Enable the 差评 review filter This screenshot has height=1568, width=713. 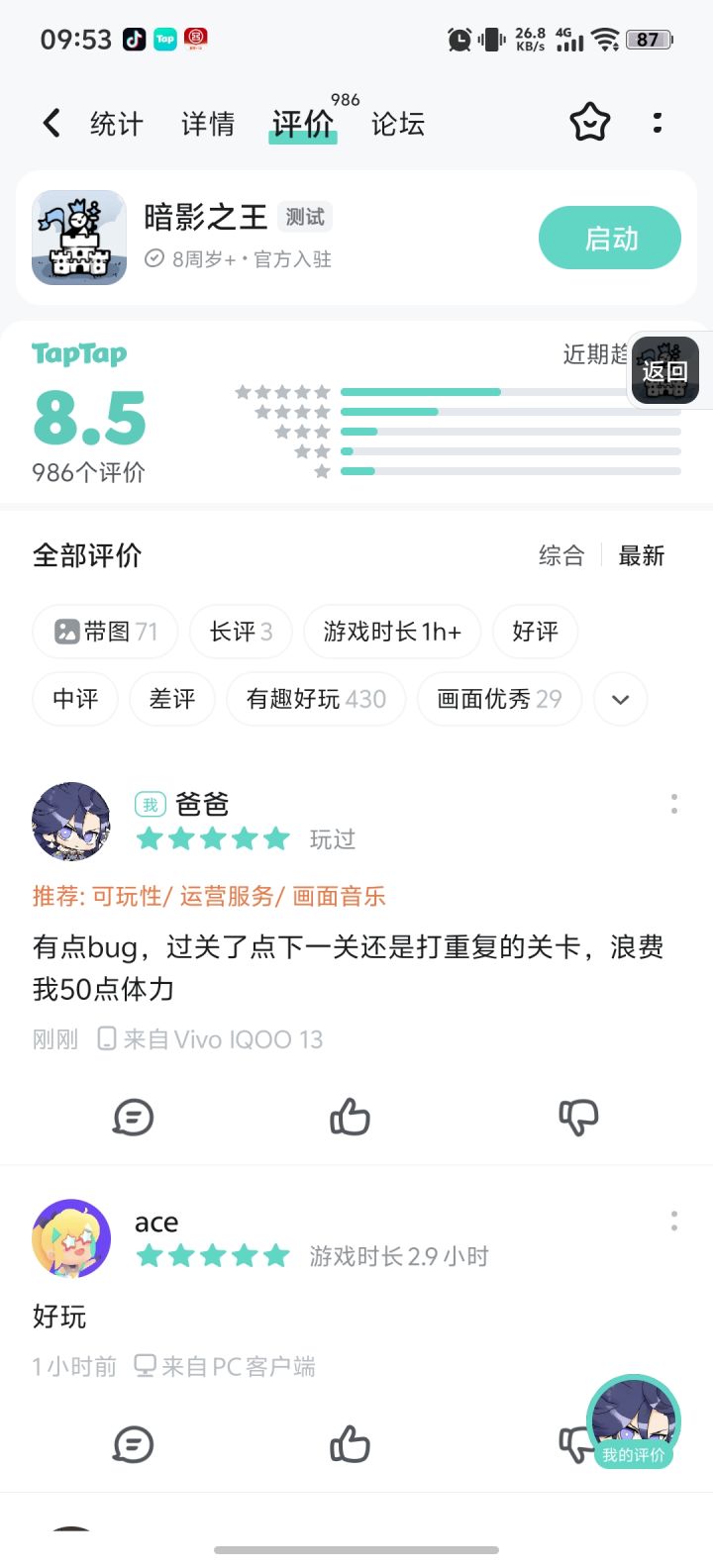coord(171,698)
